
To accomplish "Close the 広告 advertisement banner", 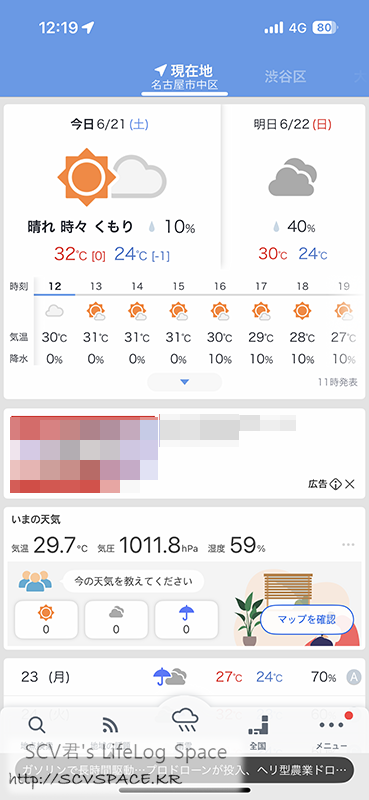I will click(x=350, y=484).
